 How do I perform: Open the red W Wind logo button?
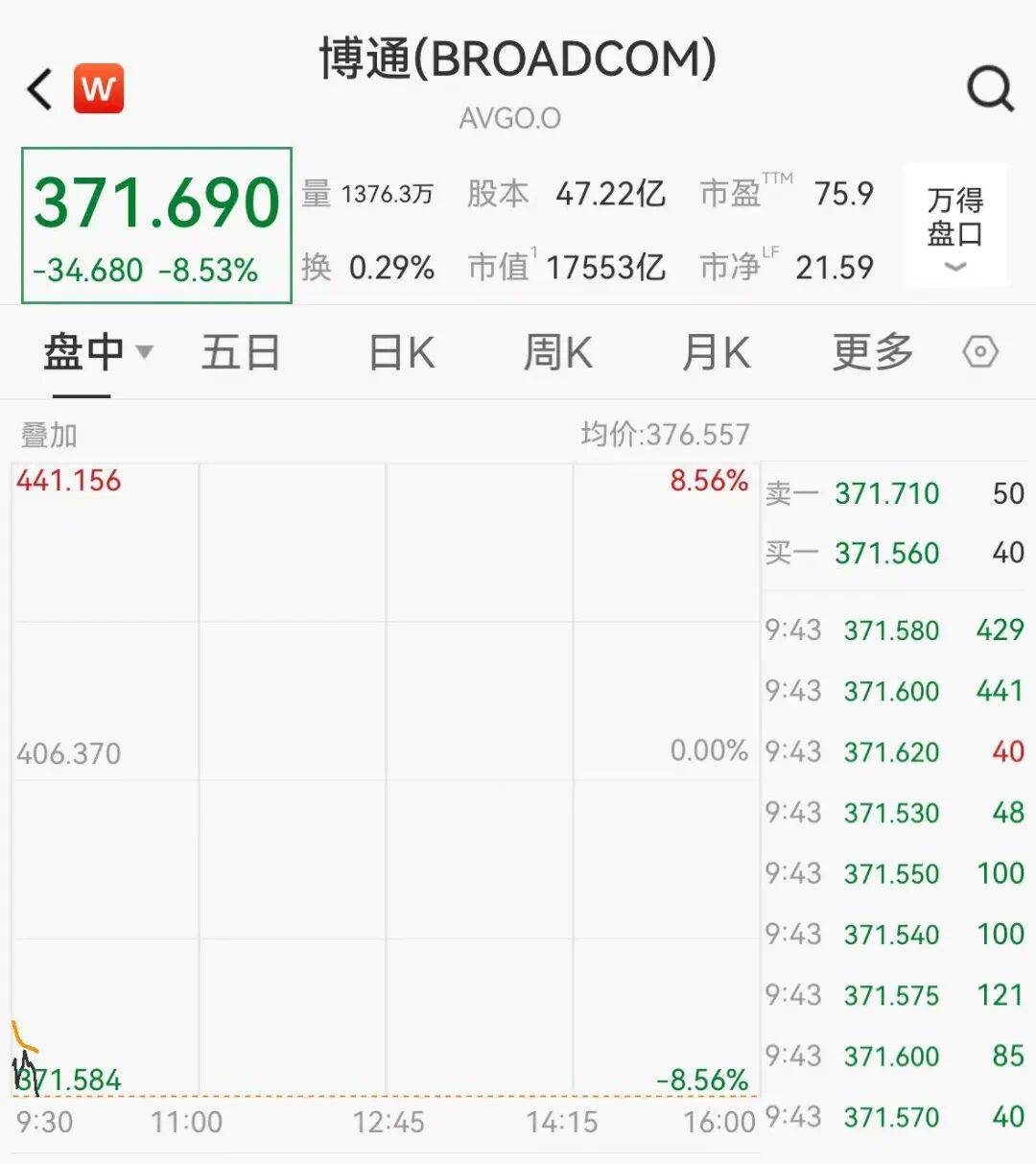click(x=99, y=89)
